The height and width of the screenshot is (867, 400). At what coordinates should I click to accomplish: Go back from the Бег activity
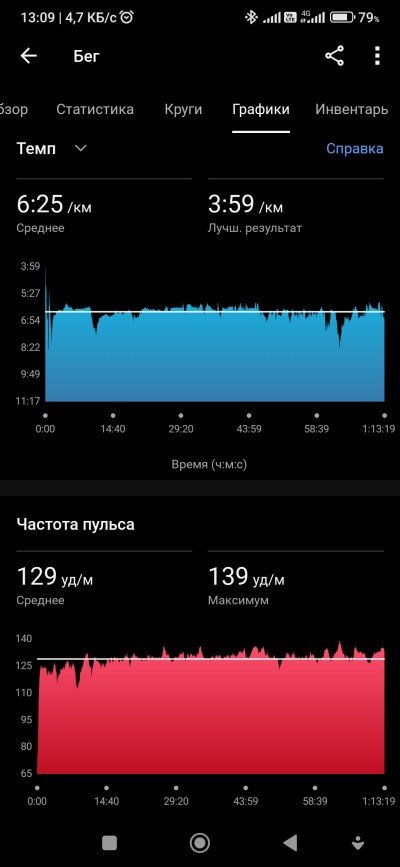[x=28, y=56]
